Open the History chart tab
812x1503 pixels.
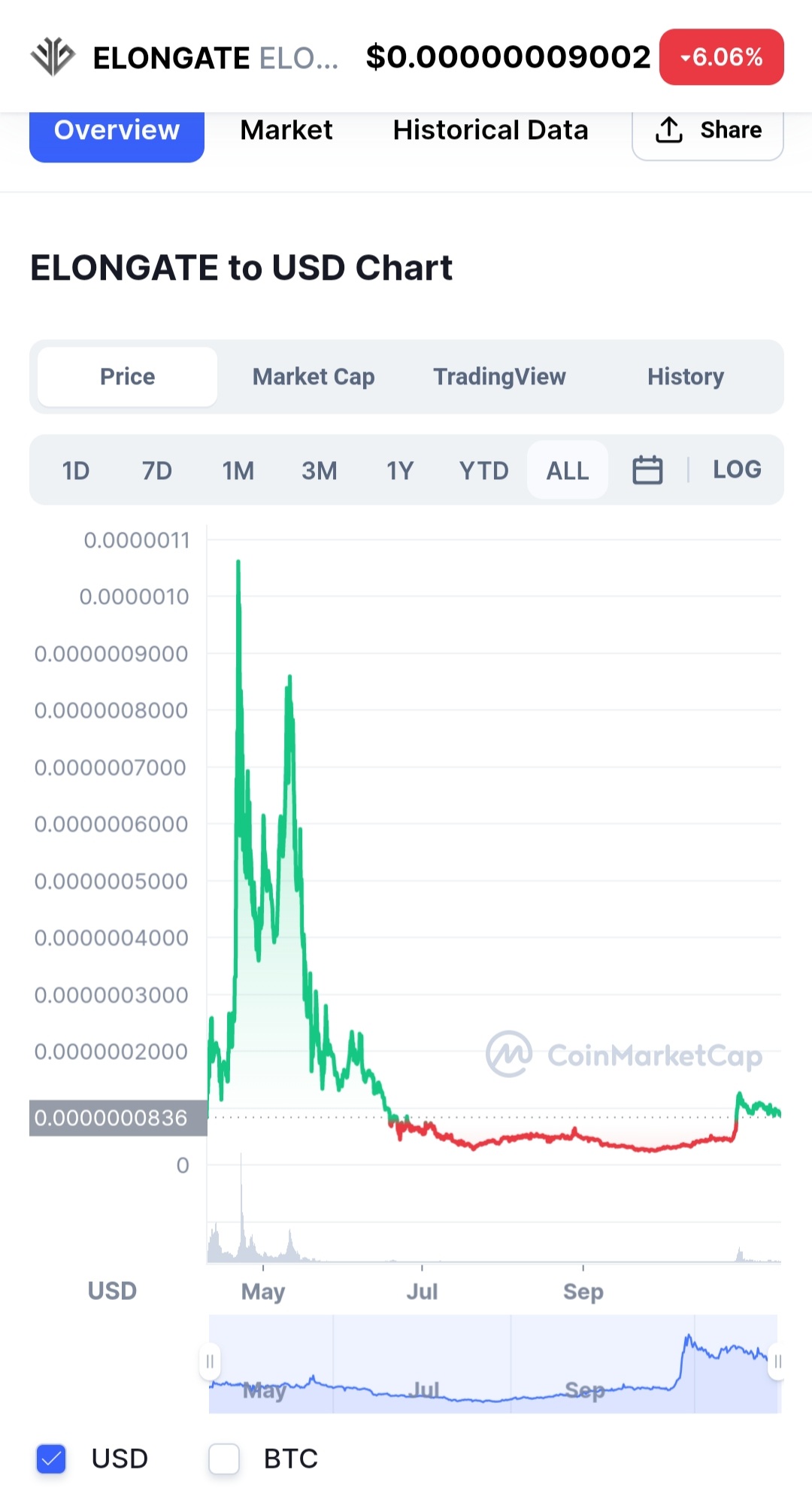pyautogui.click(x=686, y=376)
